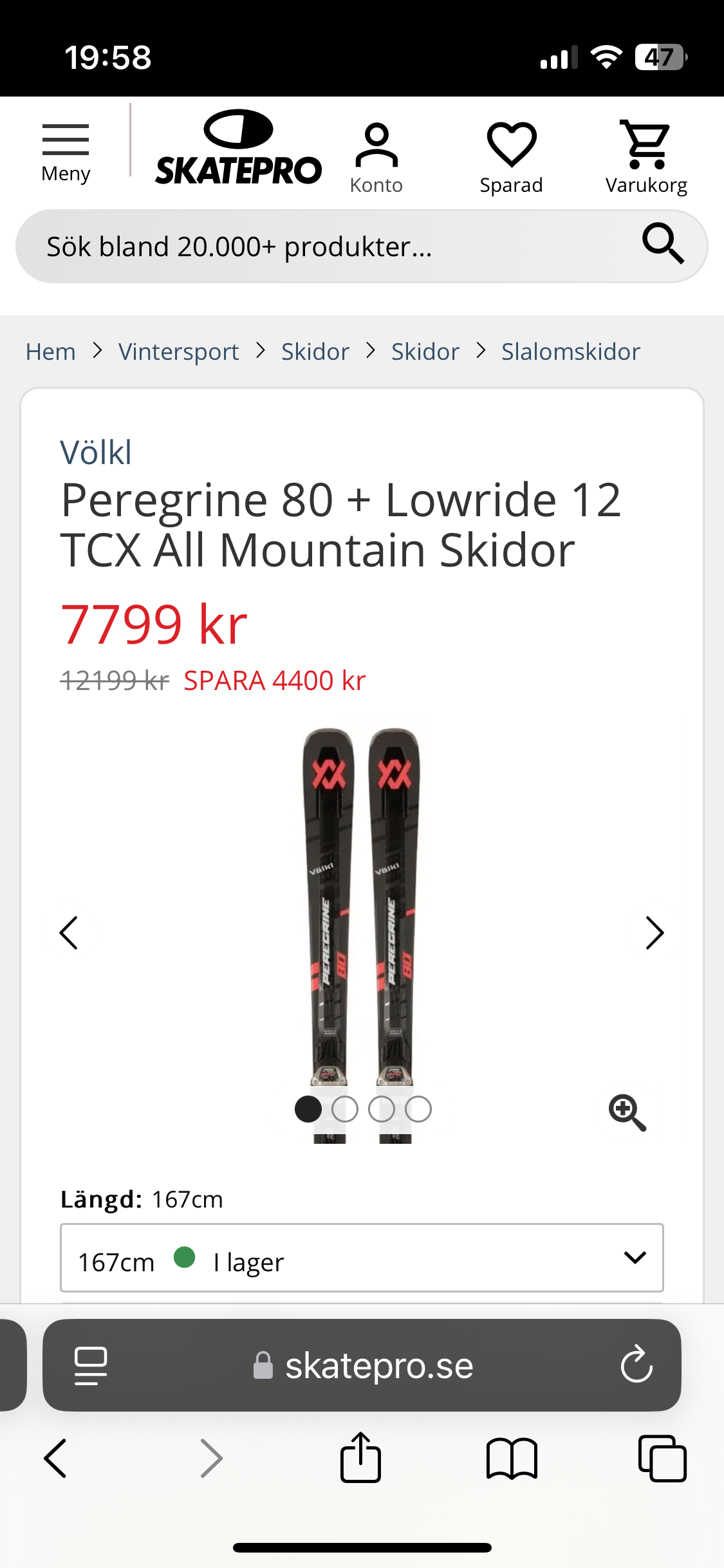Go back in Safari
This screenshot has height=1568, width=724.
tap(56, 1458)
